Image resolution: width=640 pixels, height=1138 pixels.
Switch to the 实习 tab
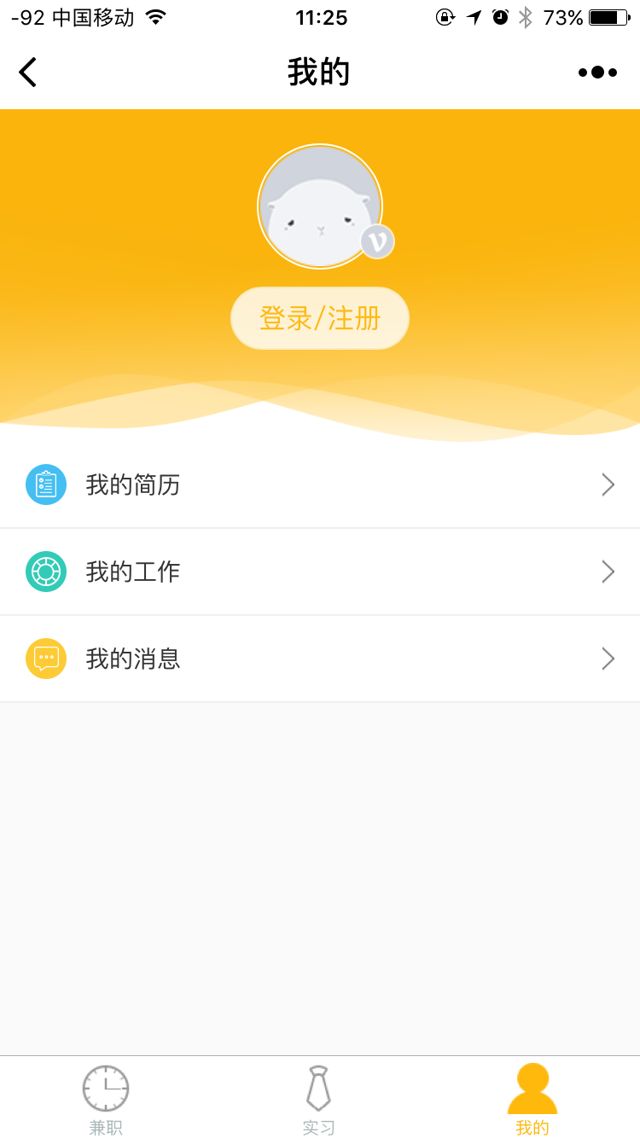click(319, 1098)
